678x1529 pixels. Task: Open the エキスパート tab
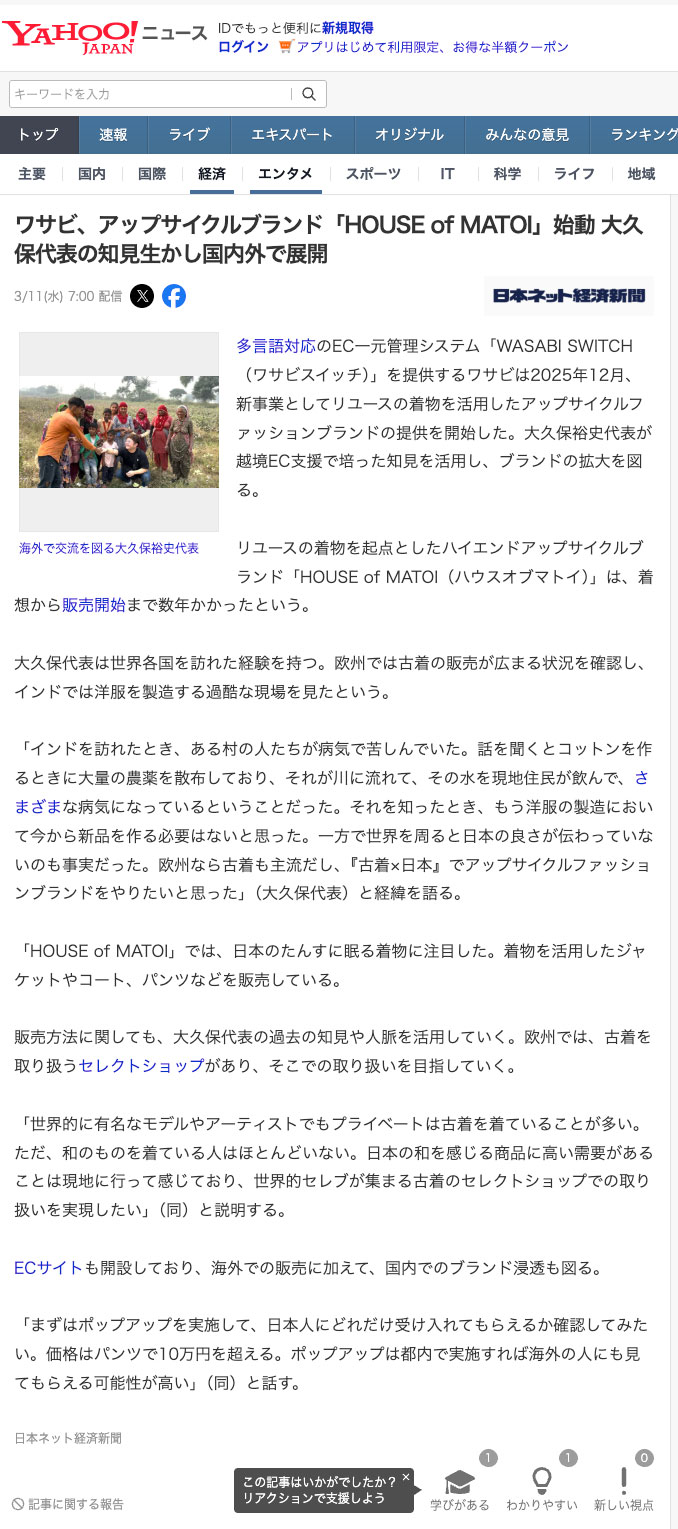tap(292, 135)
